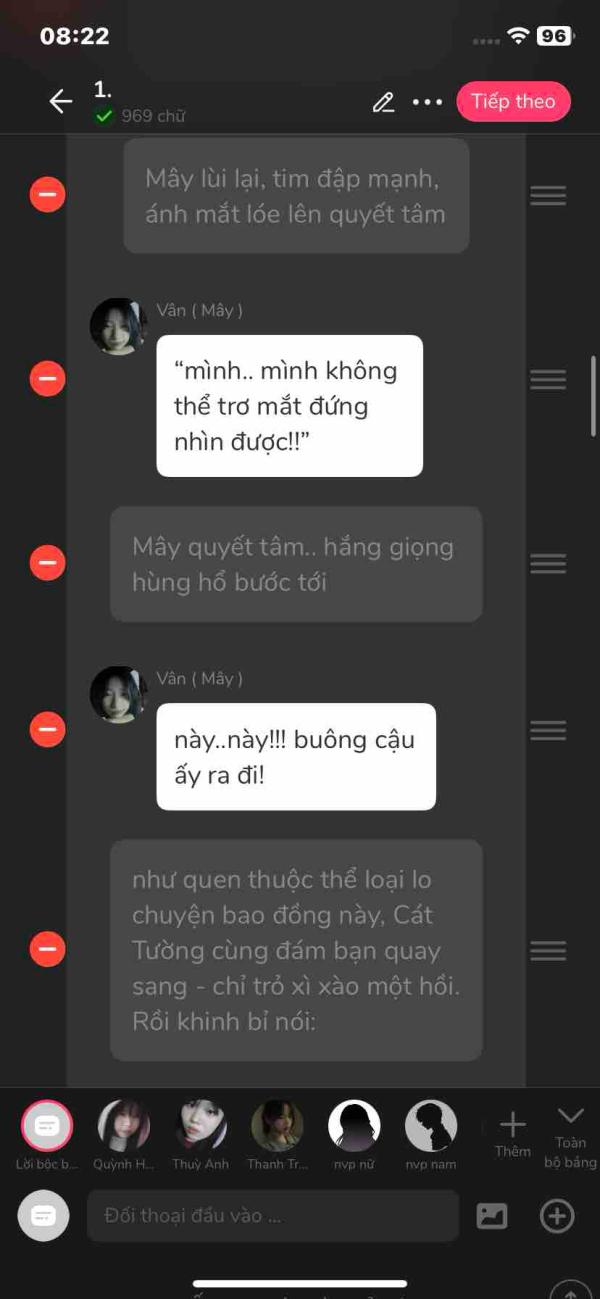Go back with the arrow icon
The height and width of the screenshot is (1299, 600).
coord(61,101)
